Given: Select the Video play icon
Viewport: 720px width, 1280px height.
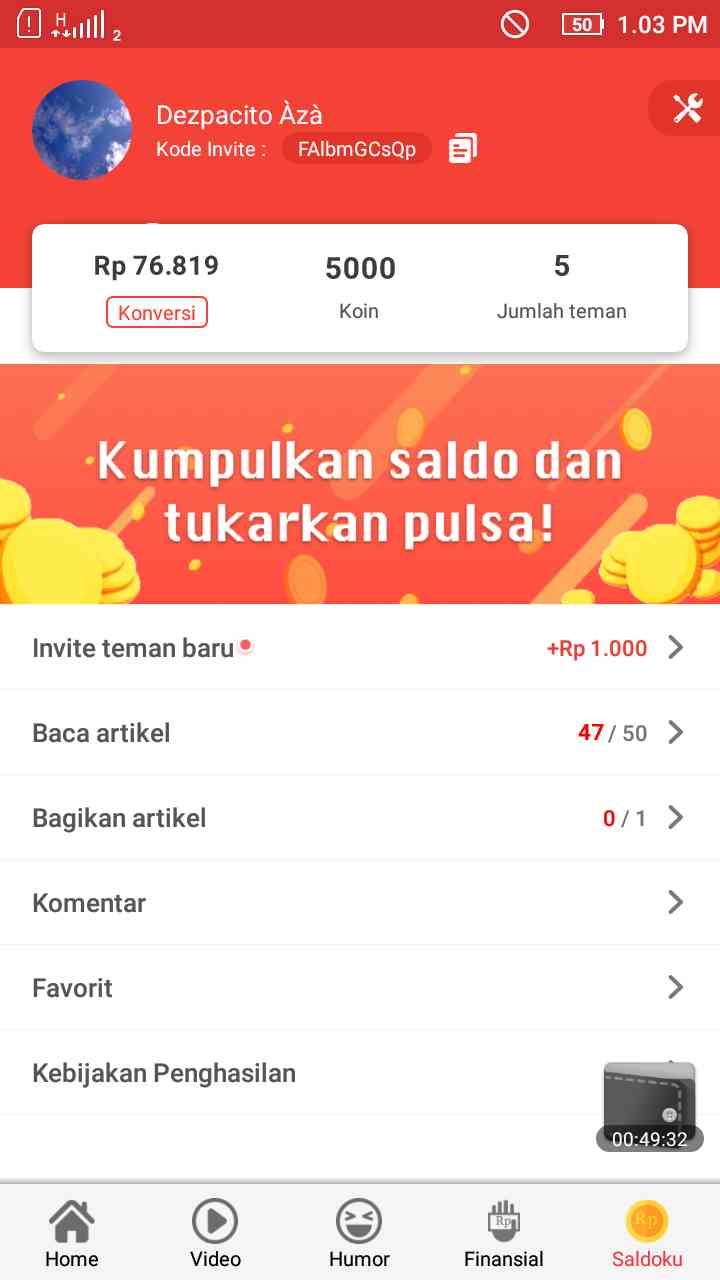Looking at the screenshot, I should pyautogui.click(x=215, y=1221).
